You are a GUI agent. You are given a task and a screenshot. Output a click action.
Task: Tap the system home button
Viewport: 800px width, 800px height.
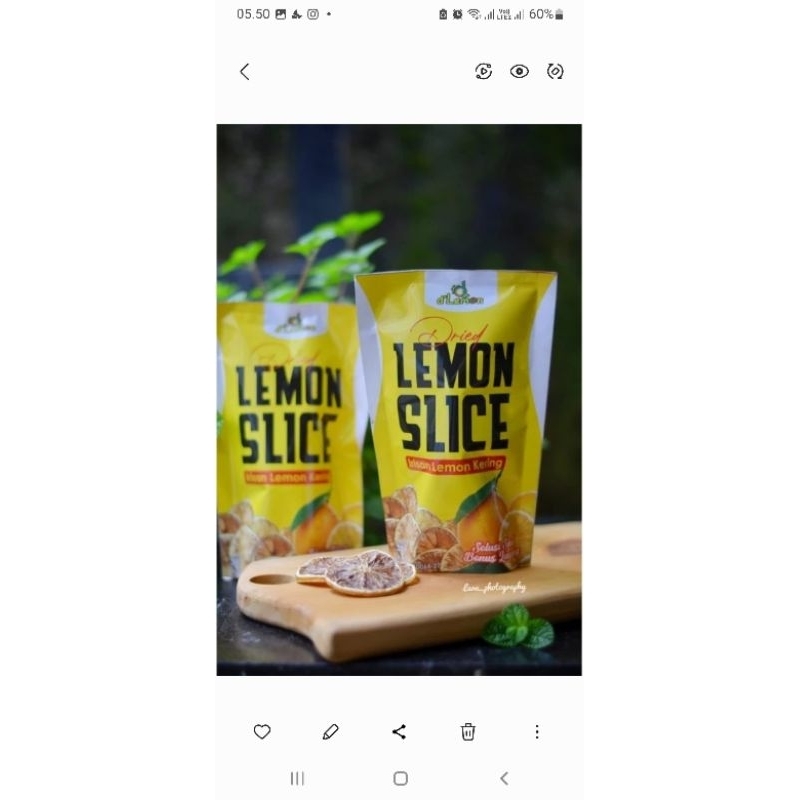coord(400,778)
